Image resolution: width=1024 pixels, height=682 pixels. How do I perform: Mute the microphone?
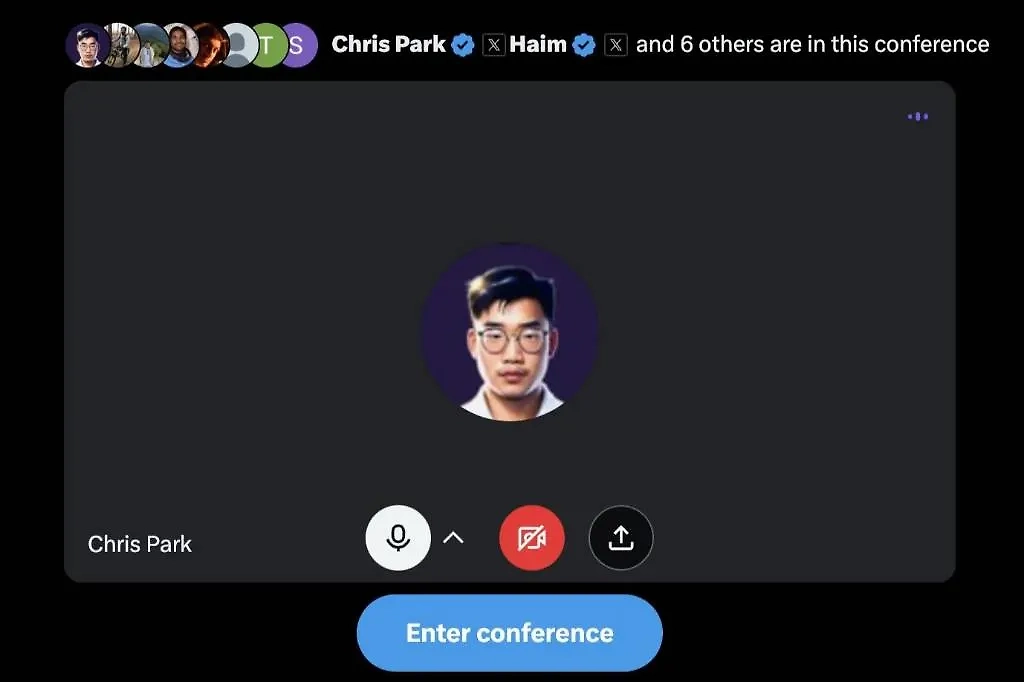398,538
